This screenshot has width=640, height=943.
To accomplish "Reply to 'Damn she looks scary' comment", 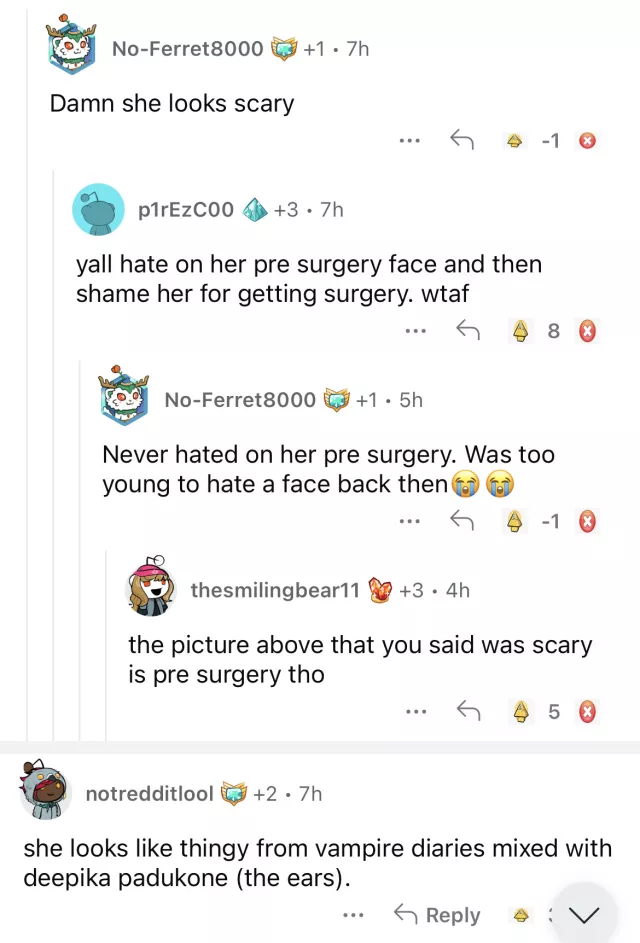I will tap(461, 141).
